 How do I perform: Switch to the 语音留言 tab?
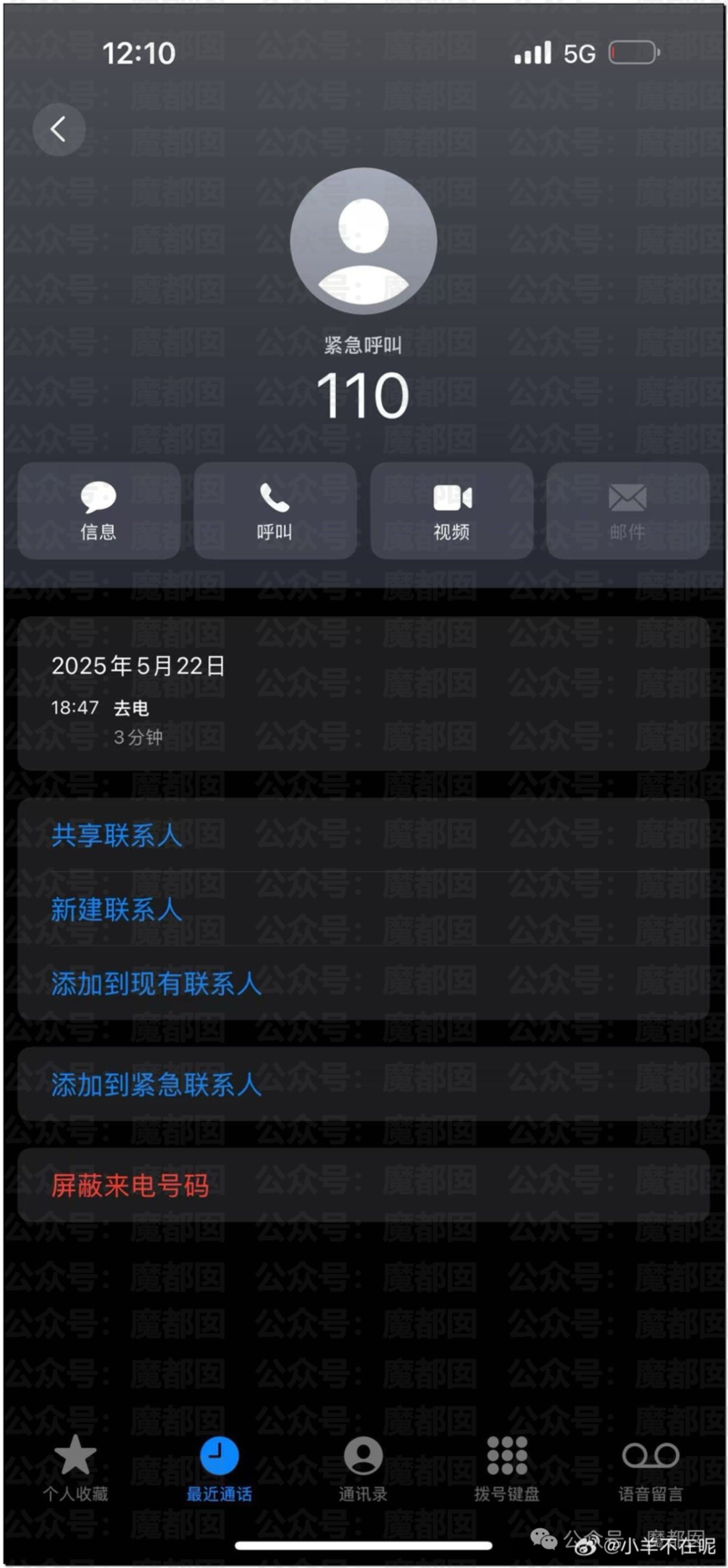[651, 1468]
